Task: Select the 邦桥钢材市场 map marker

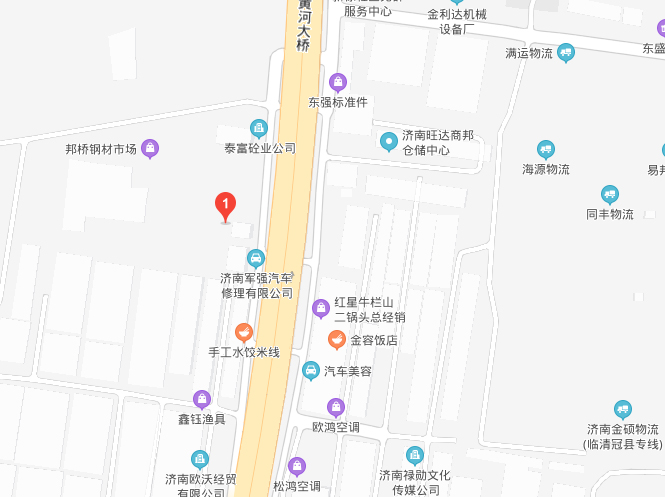Action: 150,149
